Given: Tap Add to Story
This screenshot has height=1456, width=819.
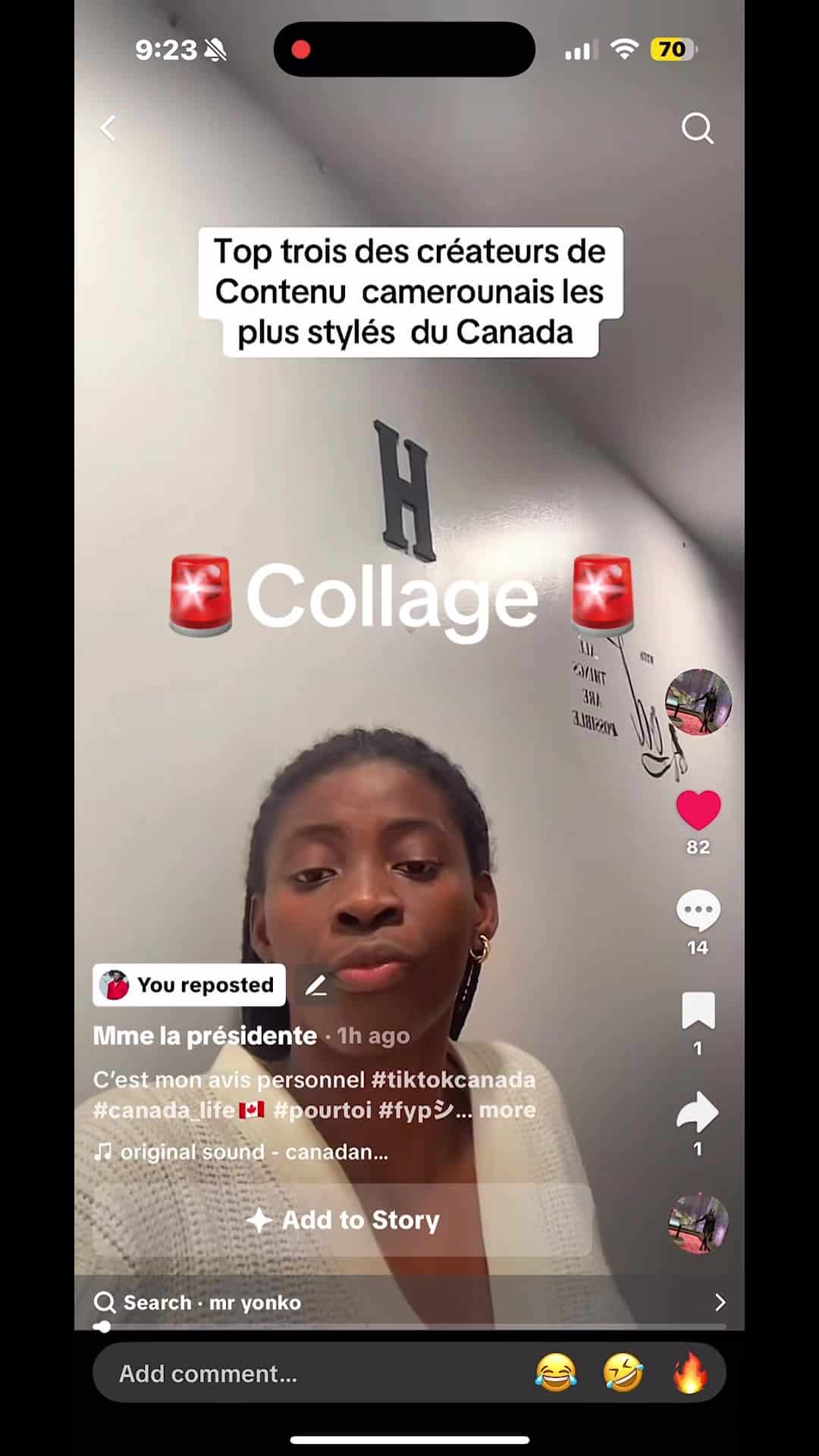Looking at the screenshot, I should click(343, 1220).
